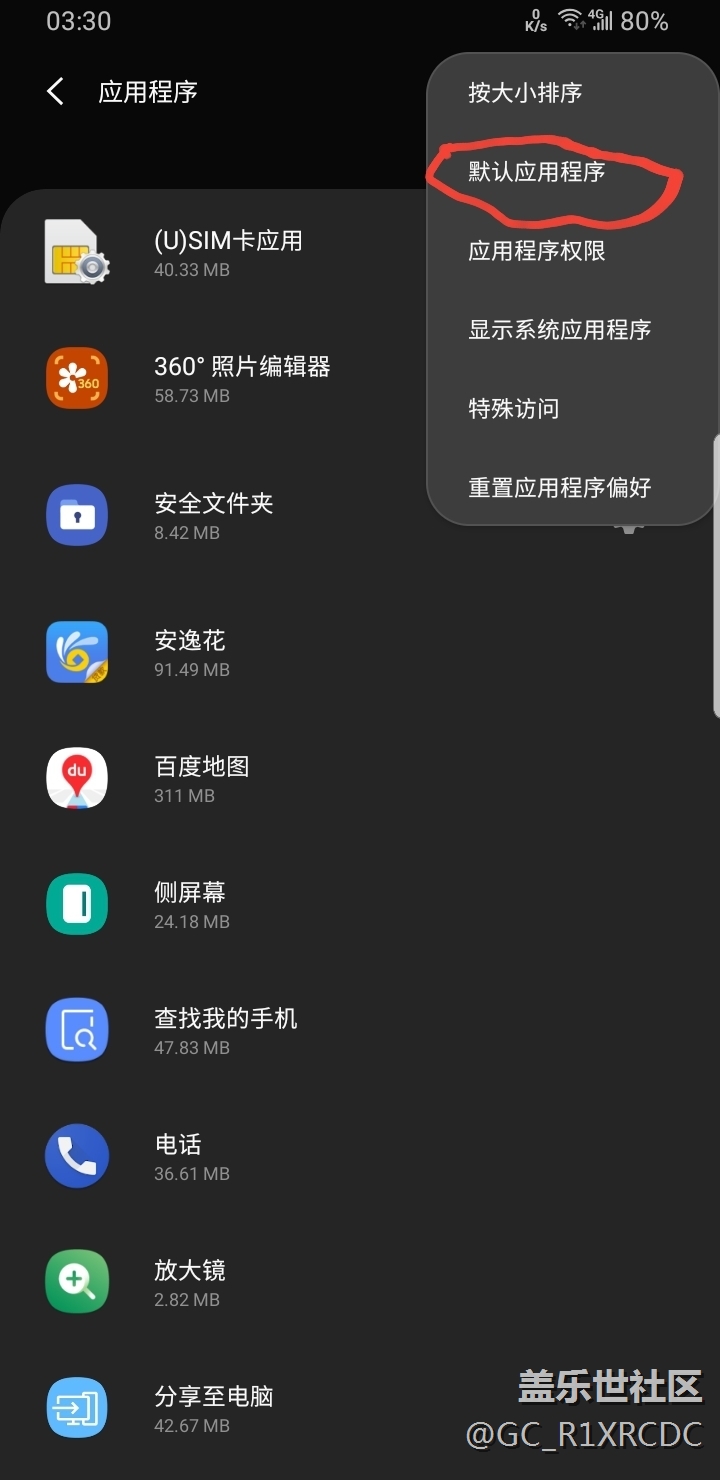The image size is (720, 1480).
Task: Open (U)SIM卡应用 app details
Action: [228, 252]
